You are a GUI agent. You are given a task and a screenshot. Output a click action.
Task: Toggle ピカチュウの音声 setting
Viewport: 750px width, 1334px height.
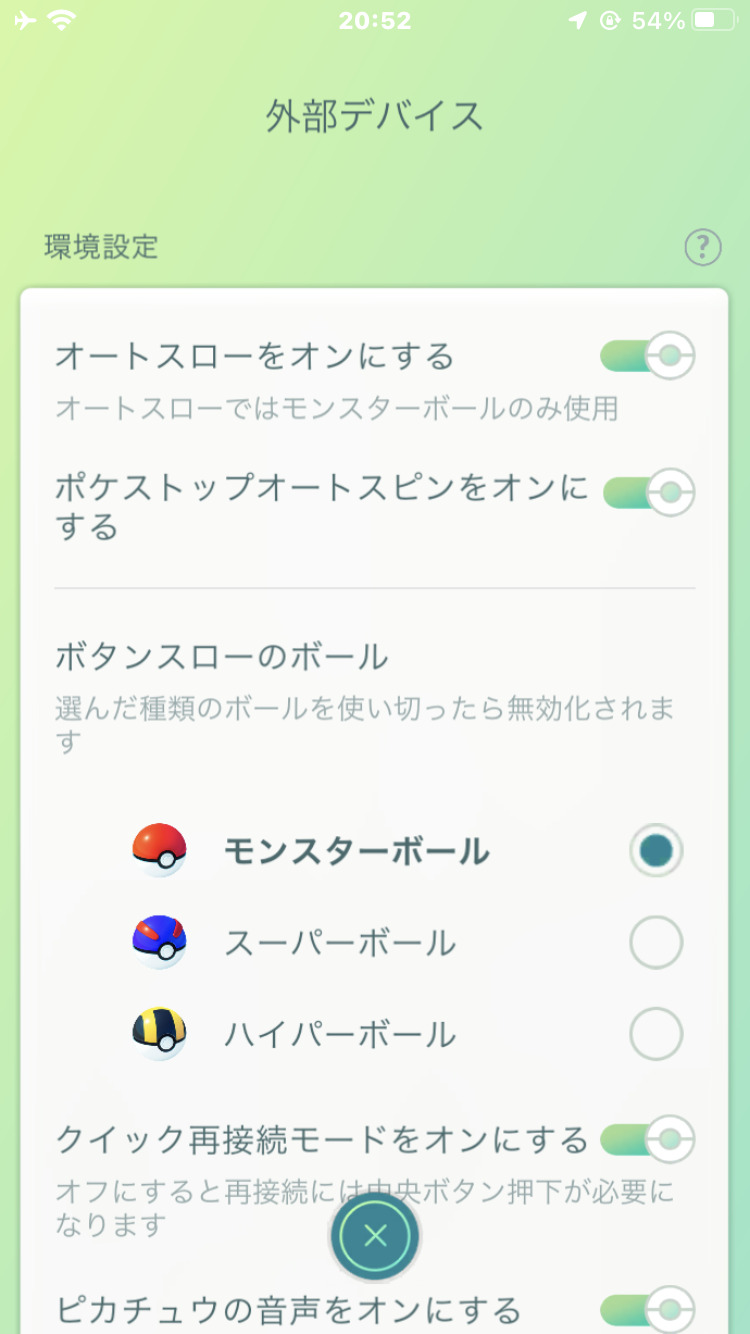coord(649,1308)
